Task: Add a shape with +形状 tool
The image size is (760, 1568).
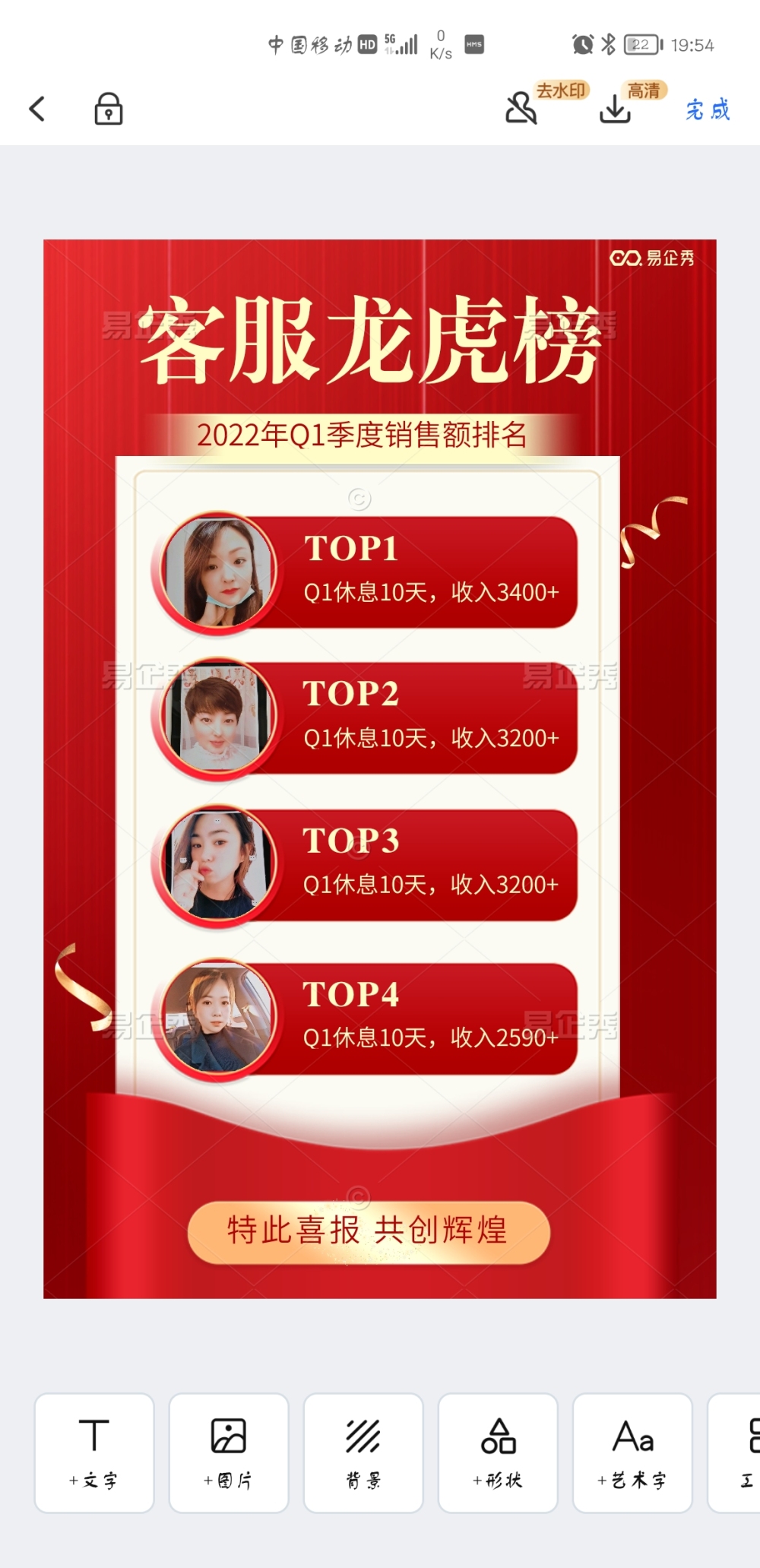Action: pyautogui.click(x=498, y=1452)
